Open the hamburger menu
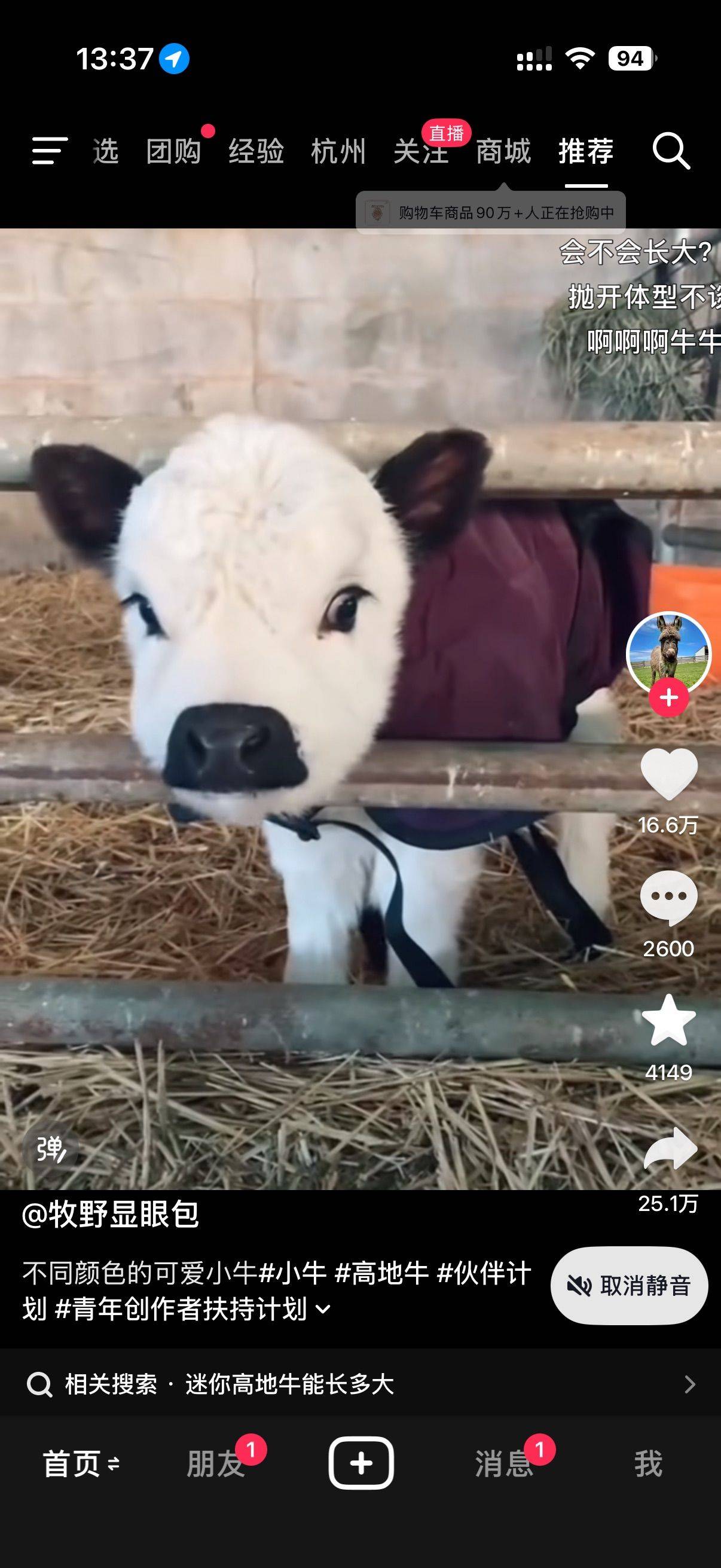 (49, 150)
